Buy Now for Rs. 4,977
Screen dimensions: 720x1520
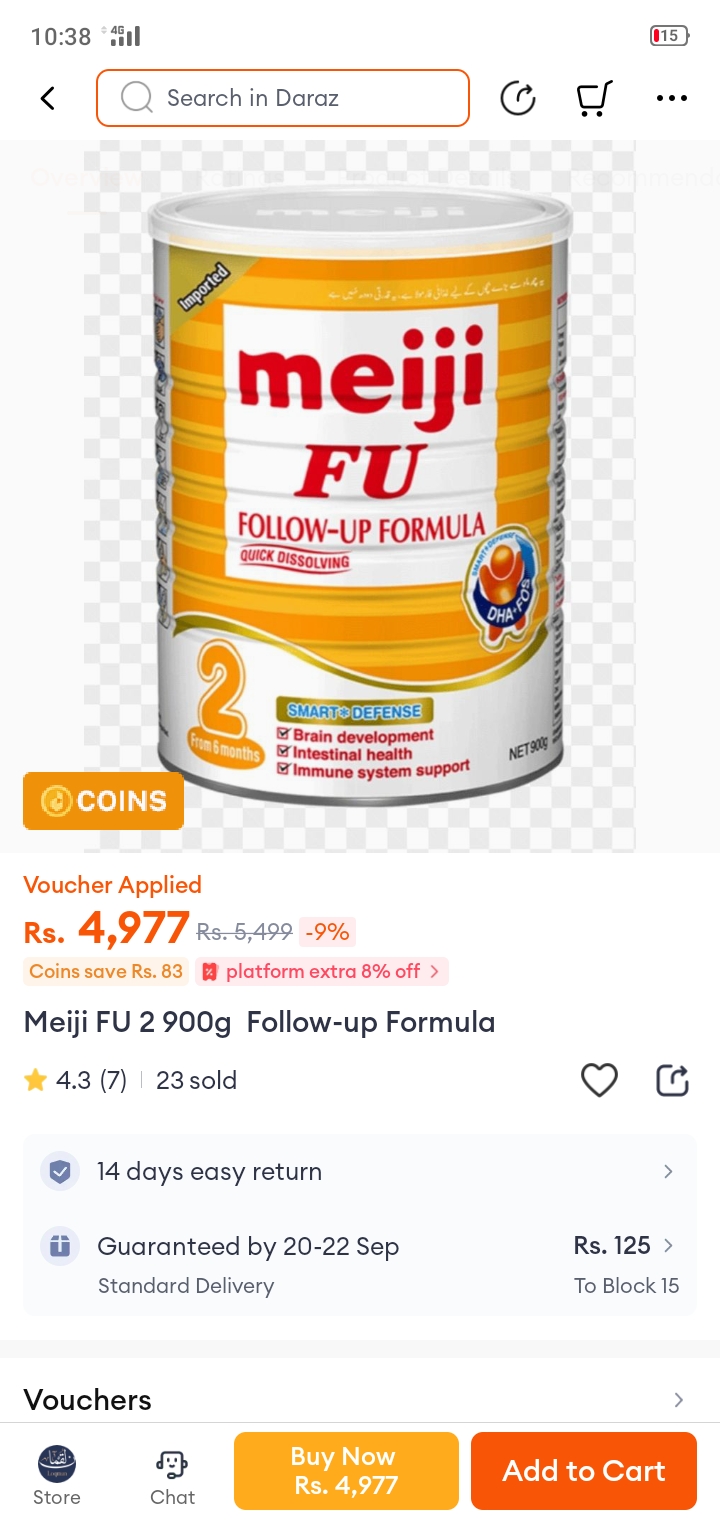pyautogui.click(x=346, y=1471)
